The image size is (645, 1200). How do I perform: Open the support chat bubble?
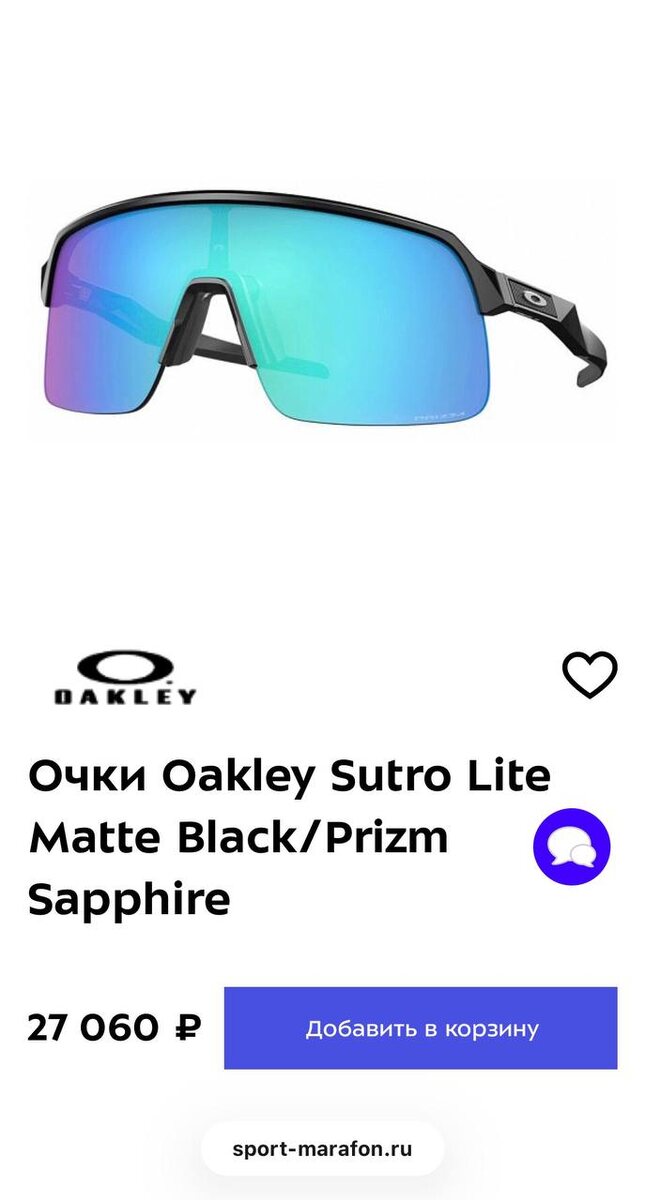coord(571,846)
